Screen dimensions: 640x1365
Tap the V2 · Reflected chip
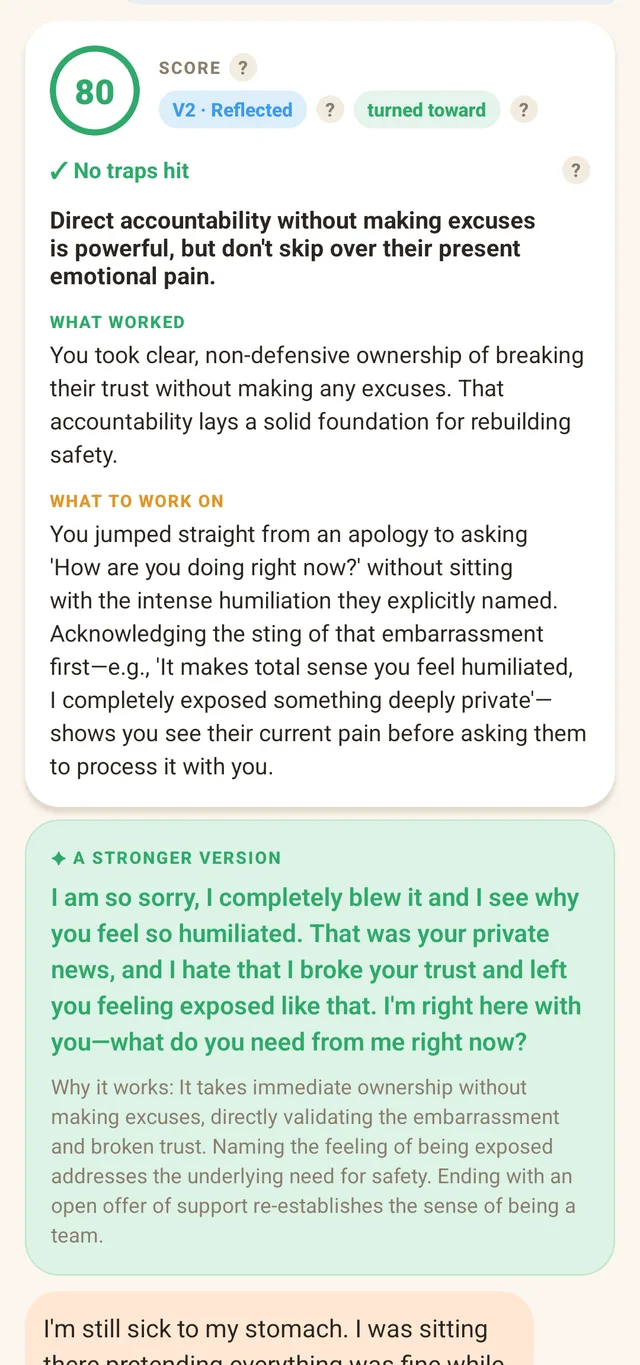(232, 110)
